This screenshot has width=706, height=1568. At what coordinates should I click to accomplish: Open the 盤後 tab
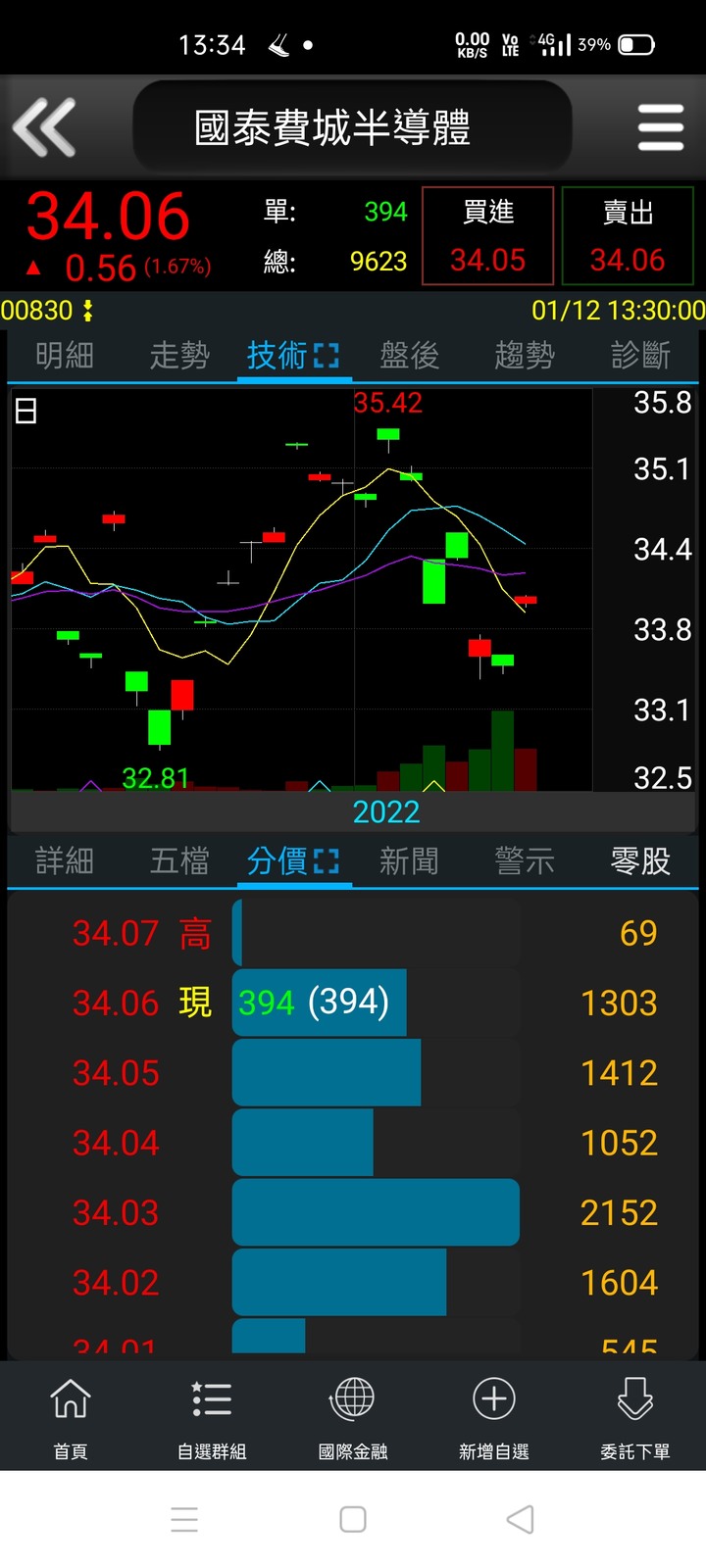coord(409,355)
